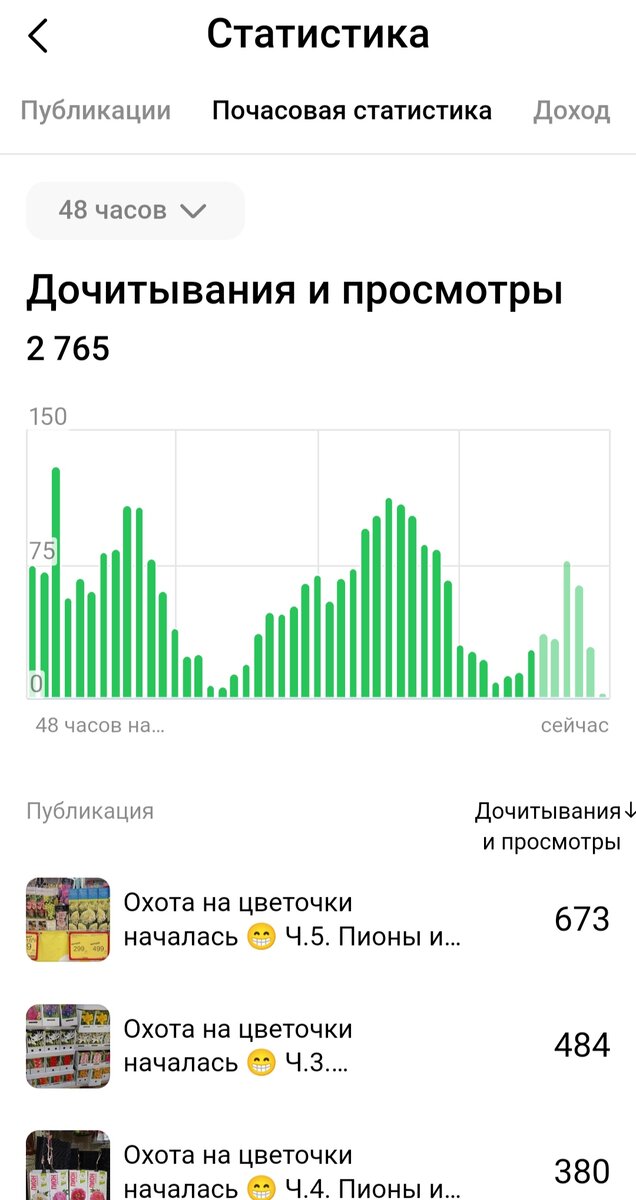Sort by Дочитывания и просмотры column

[x=554, y=826]
